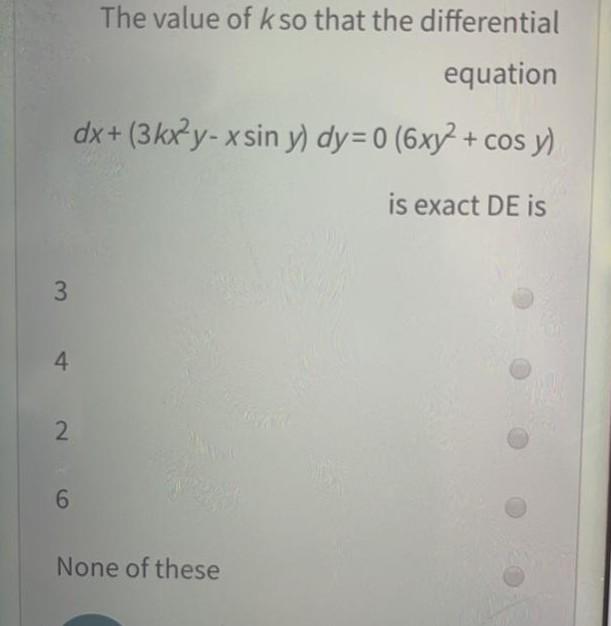This screenshot has height=626, width=611.
Task: Choose option 4 as the answer
Action: (520, 369)
